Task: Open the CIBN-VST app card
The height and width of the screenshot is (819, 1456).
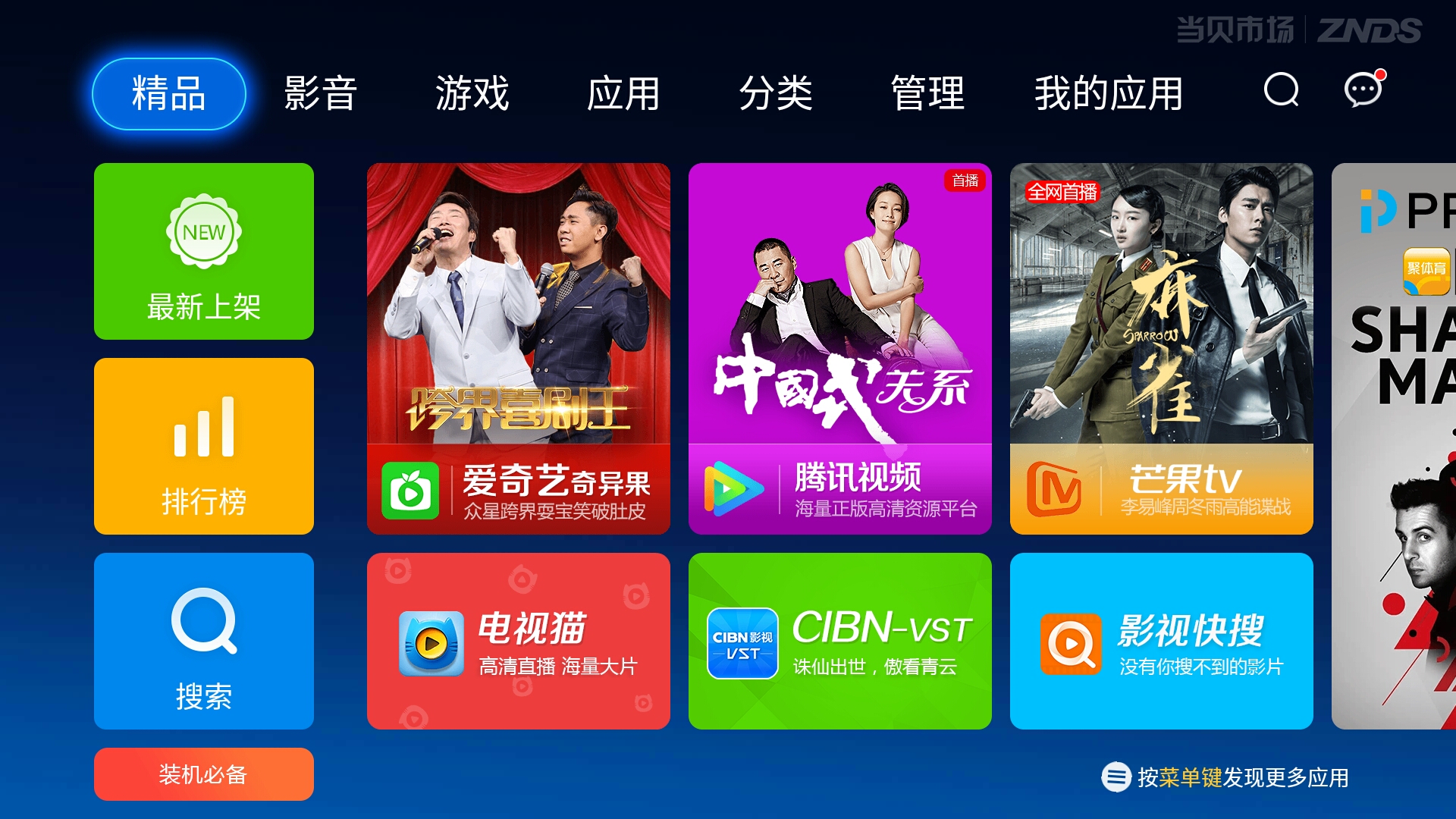Action: coord(839,641)
